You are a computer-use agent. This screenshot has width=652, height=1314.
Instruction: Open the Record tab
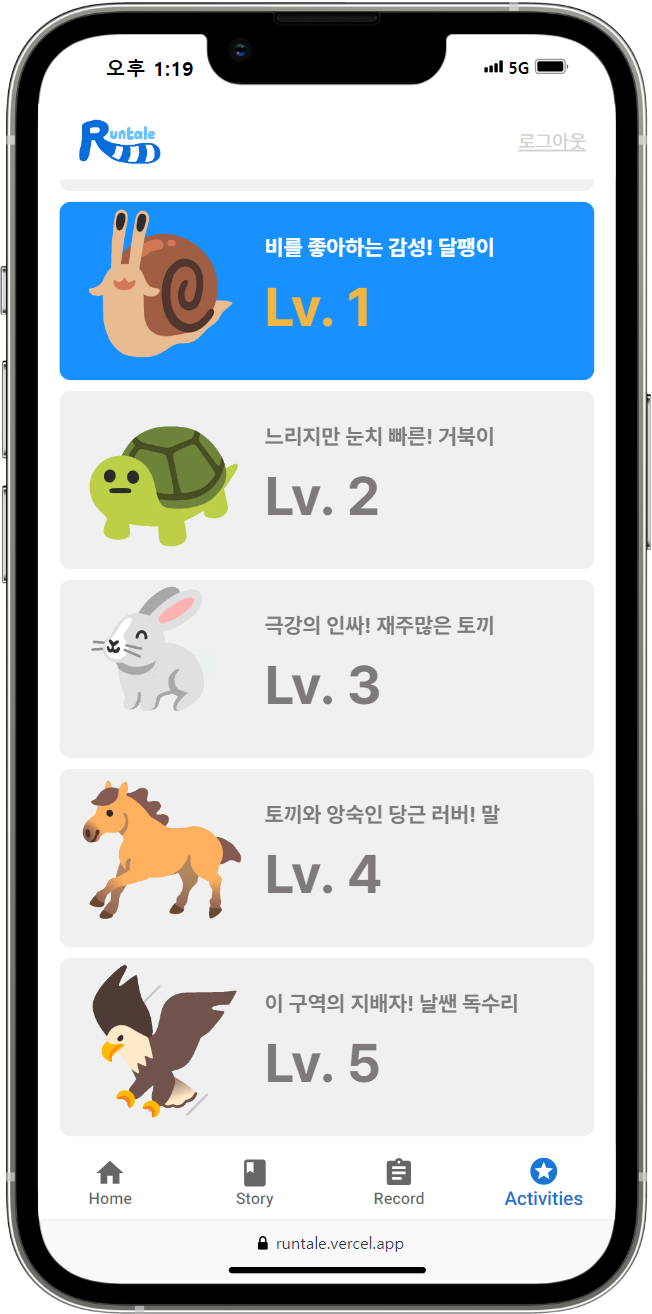pos(399,1184)
